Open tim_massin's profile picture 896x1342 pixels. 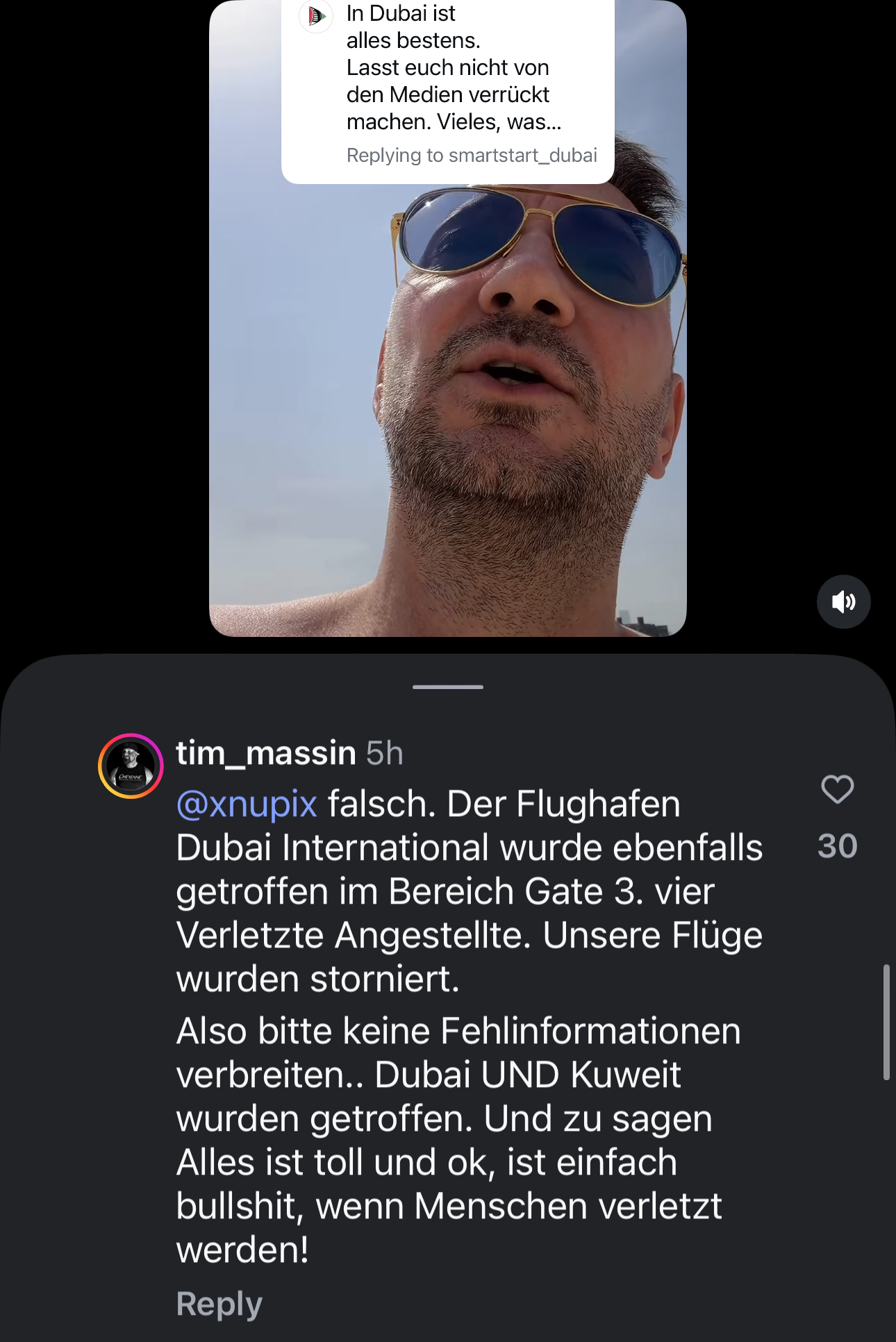(131, 766)
